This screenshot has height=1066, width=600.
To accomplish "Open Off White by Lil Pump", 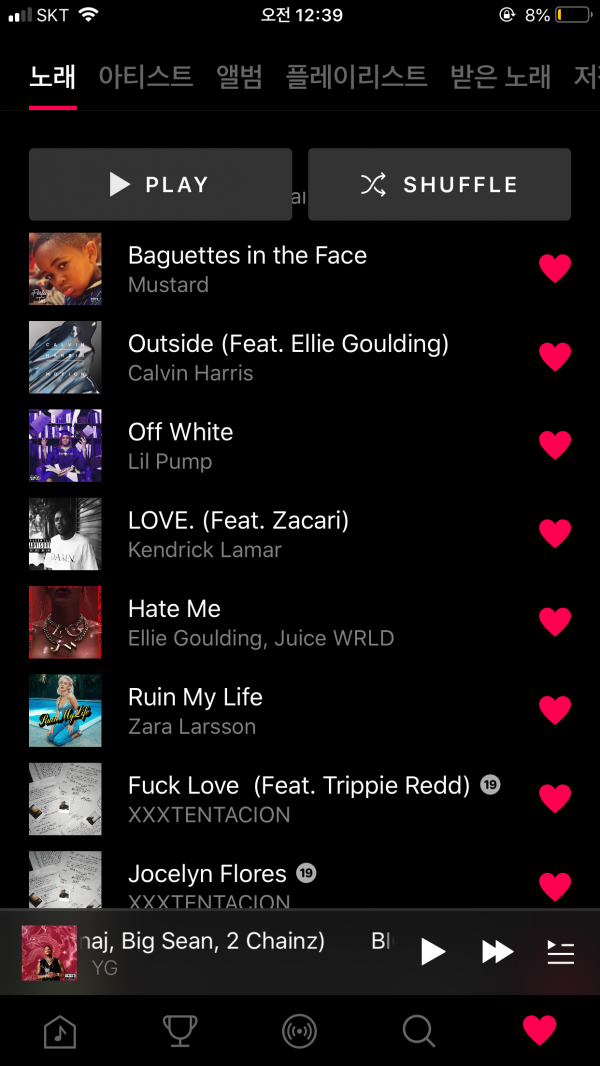I will tap(181, 445).
